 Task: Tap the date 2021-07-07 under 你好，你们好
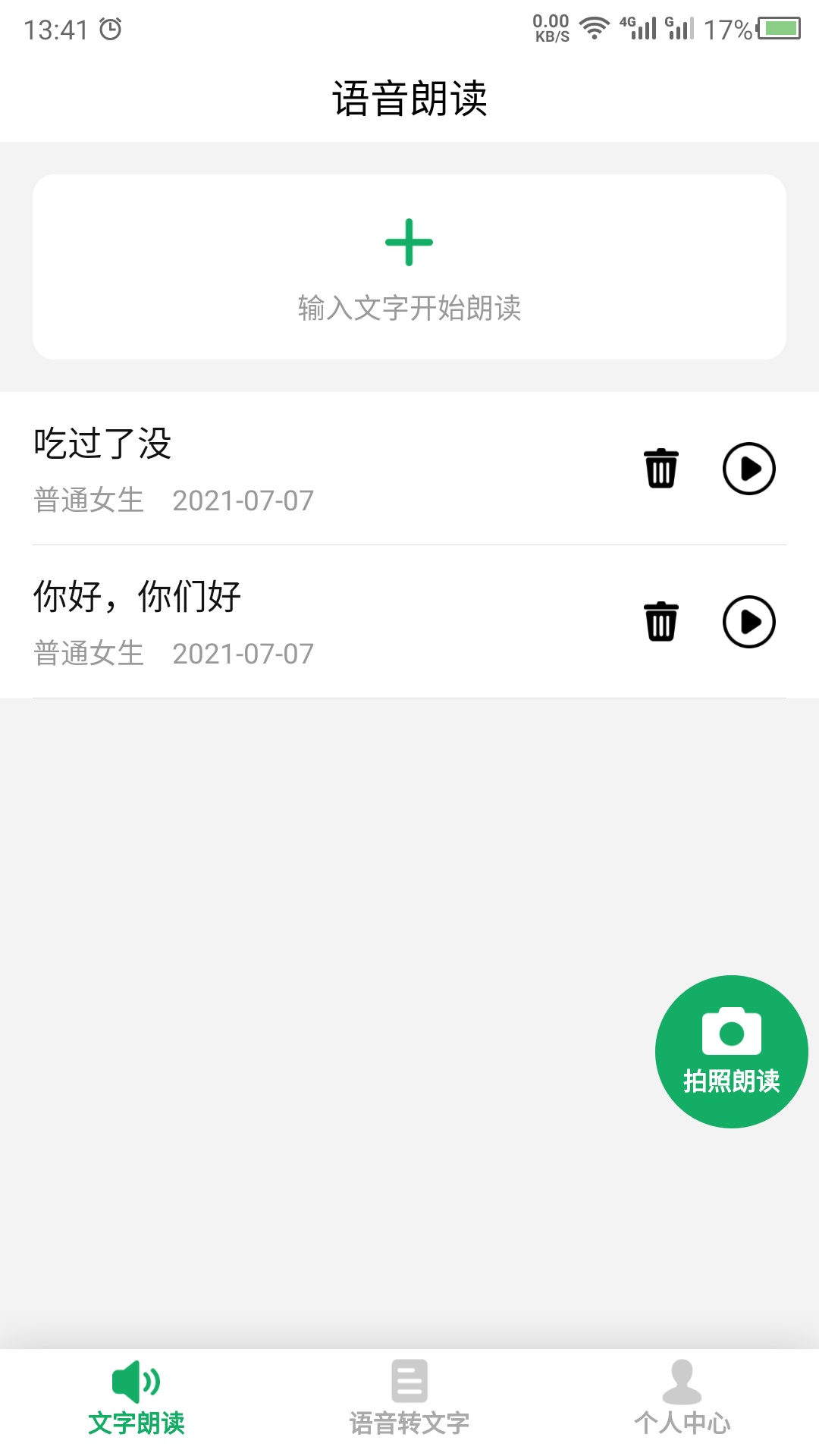[243, 652]
